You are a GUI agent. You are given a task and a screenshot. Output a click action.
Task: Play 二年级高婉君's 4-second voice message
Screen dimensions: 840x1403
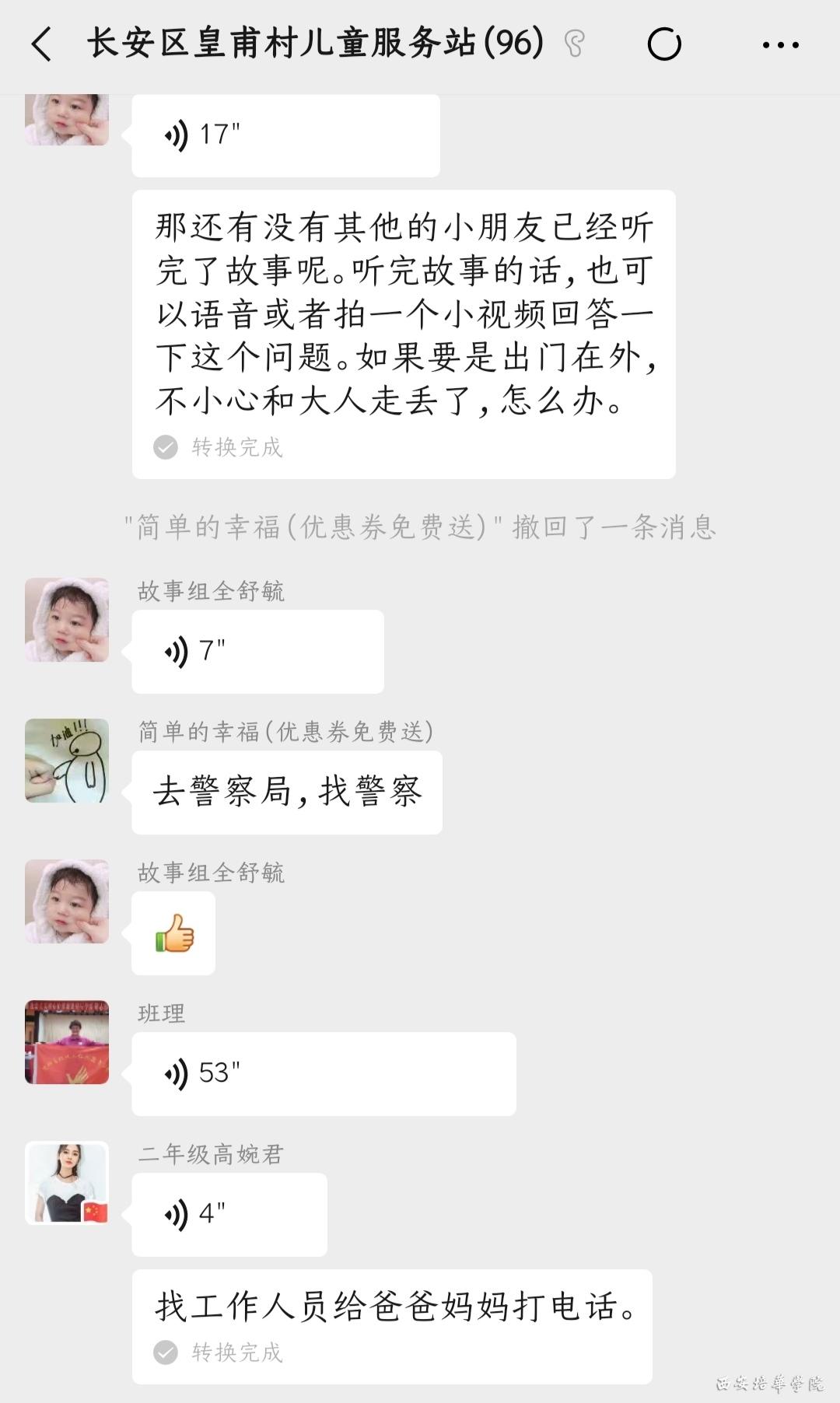tap(229, 1214)
